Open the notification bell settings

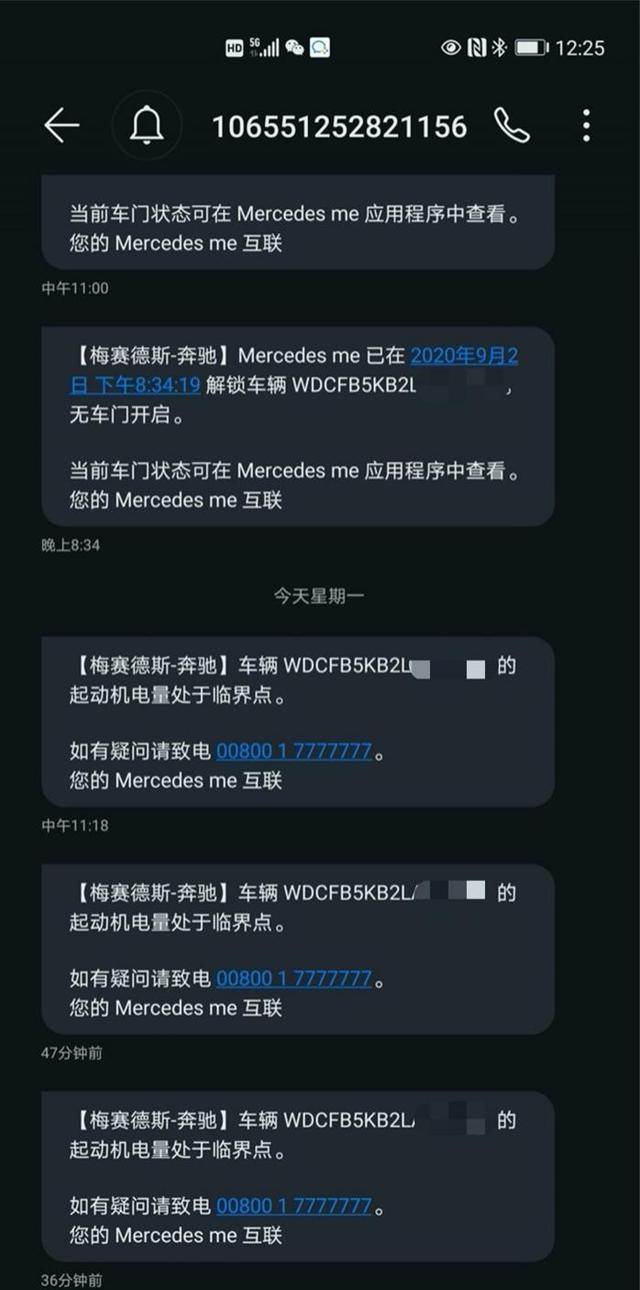(147, 126)
